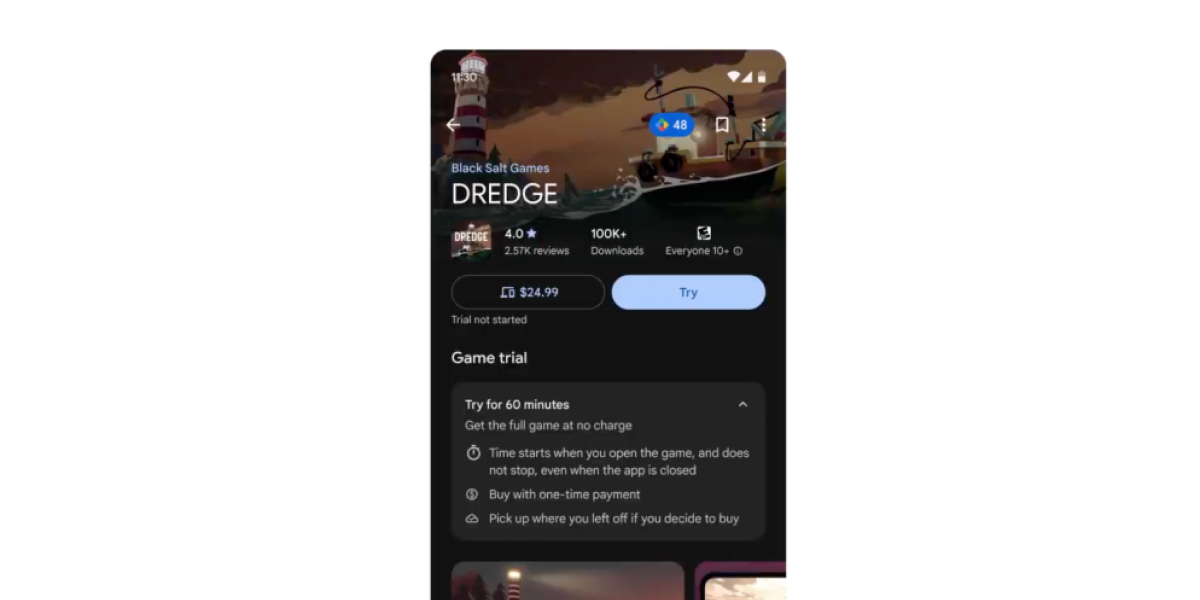Viewport: 1200px width, 600px height.
Task: Collapse the Try for 60 minutes card
Action: (742, 405)
